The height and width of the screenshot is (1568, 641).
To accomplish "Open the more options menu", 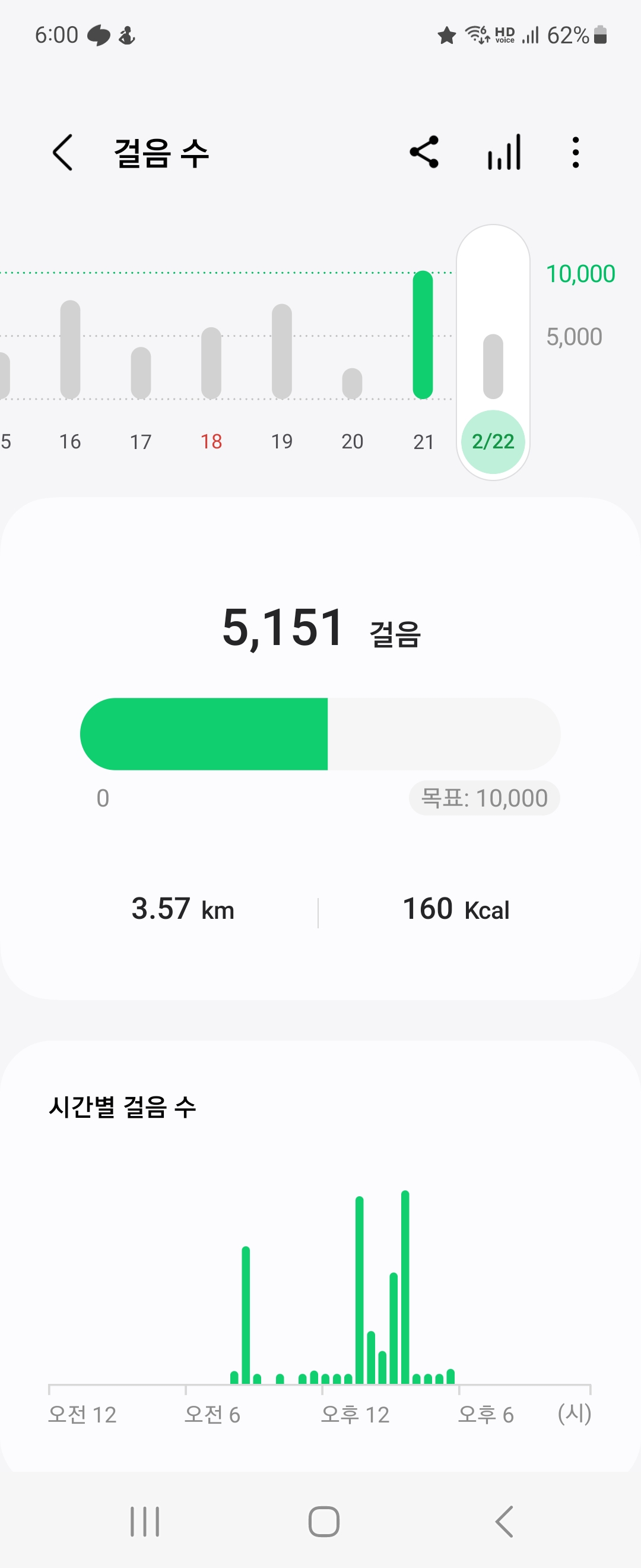I will click(575, 152).
